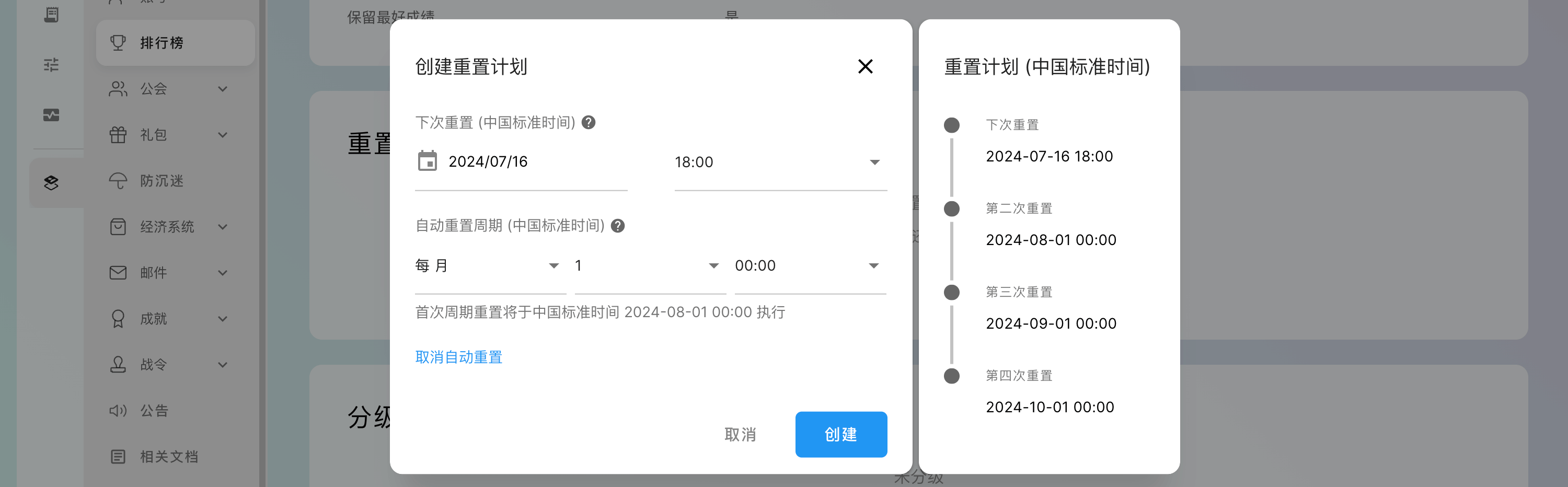This screenshot has height=487, width=1568.
Task: Open the date picker showing 2024/07/16
Action: [x=428, y=161]
